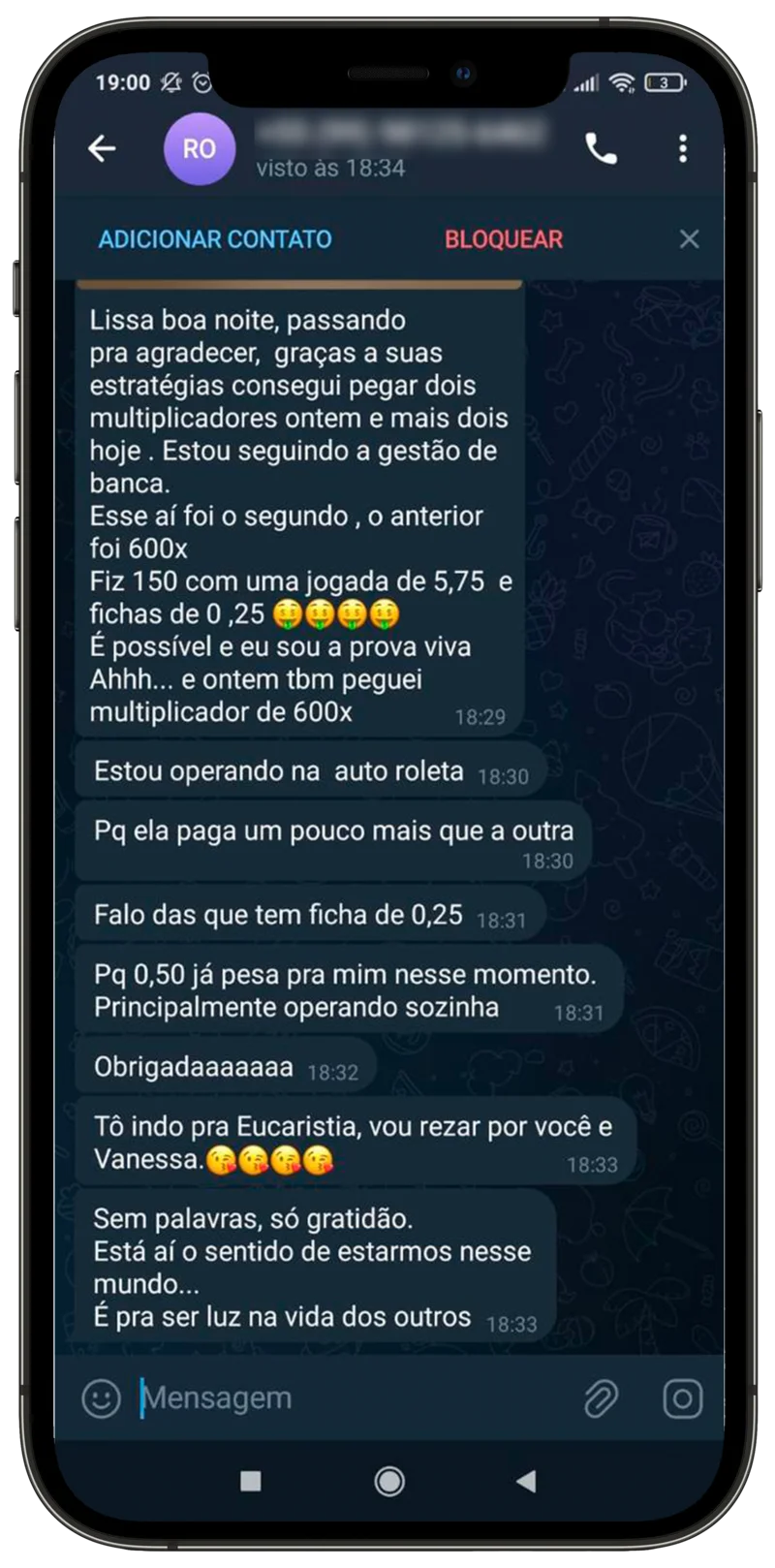Open the emoji picker
Viewport: 775px width, 1568px height.
point(101,1398)
